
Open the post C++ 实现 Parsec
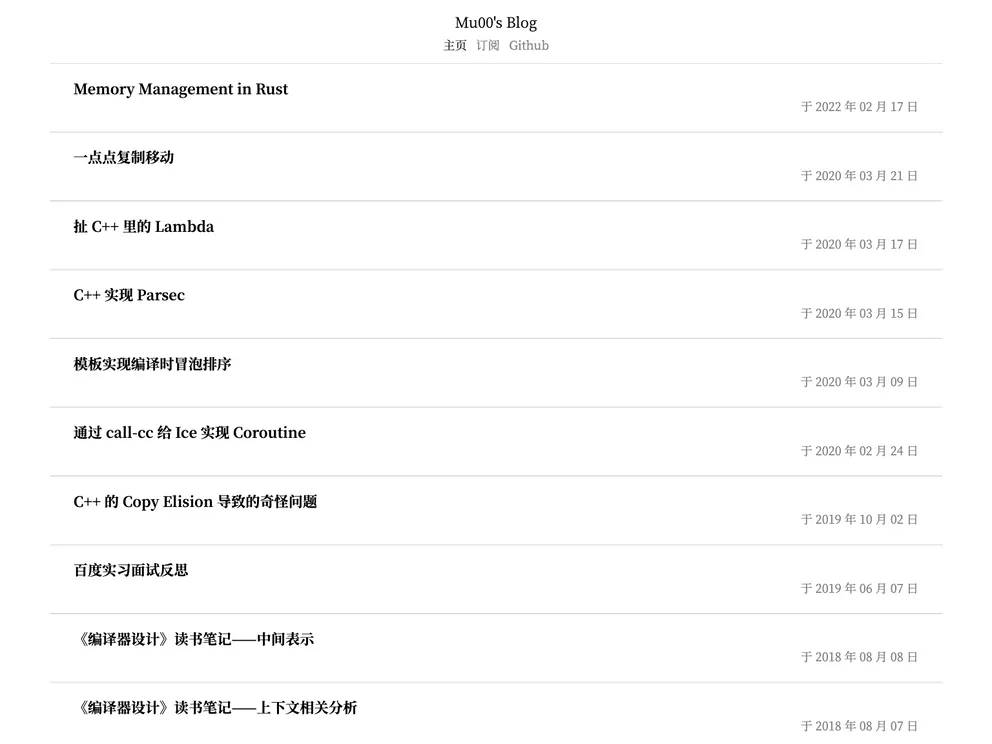pos(129,295)
